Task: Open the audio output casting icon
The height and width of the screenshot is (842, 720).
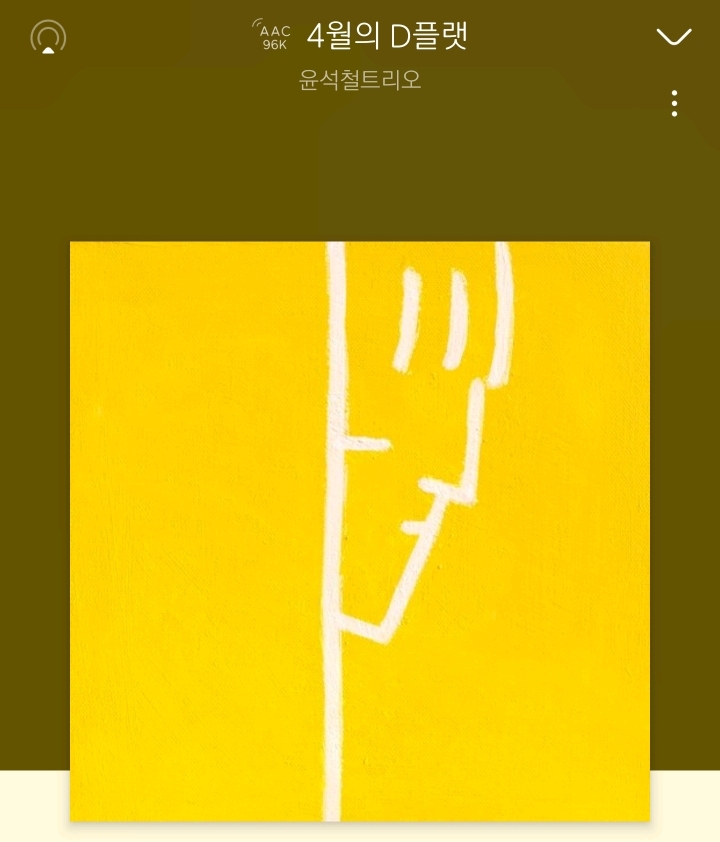Action: [x=48, y=38]
